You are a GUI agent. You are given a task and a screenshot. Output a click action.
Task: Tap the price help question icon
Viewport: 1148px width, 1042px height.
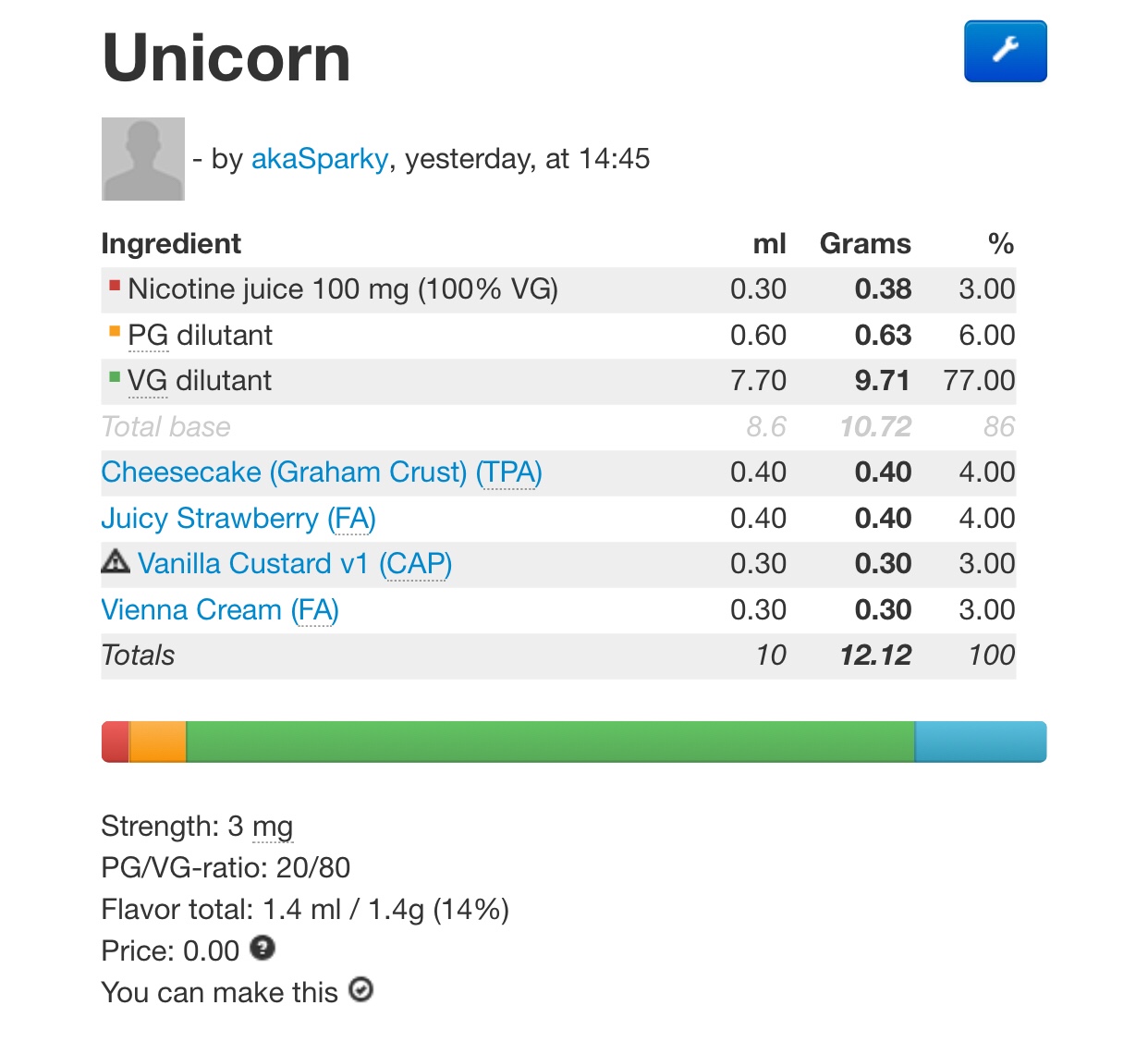(x=263, y=948)
